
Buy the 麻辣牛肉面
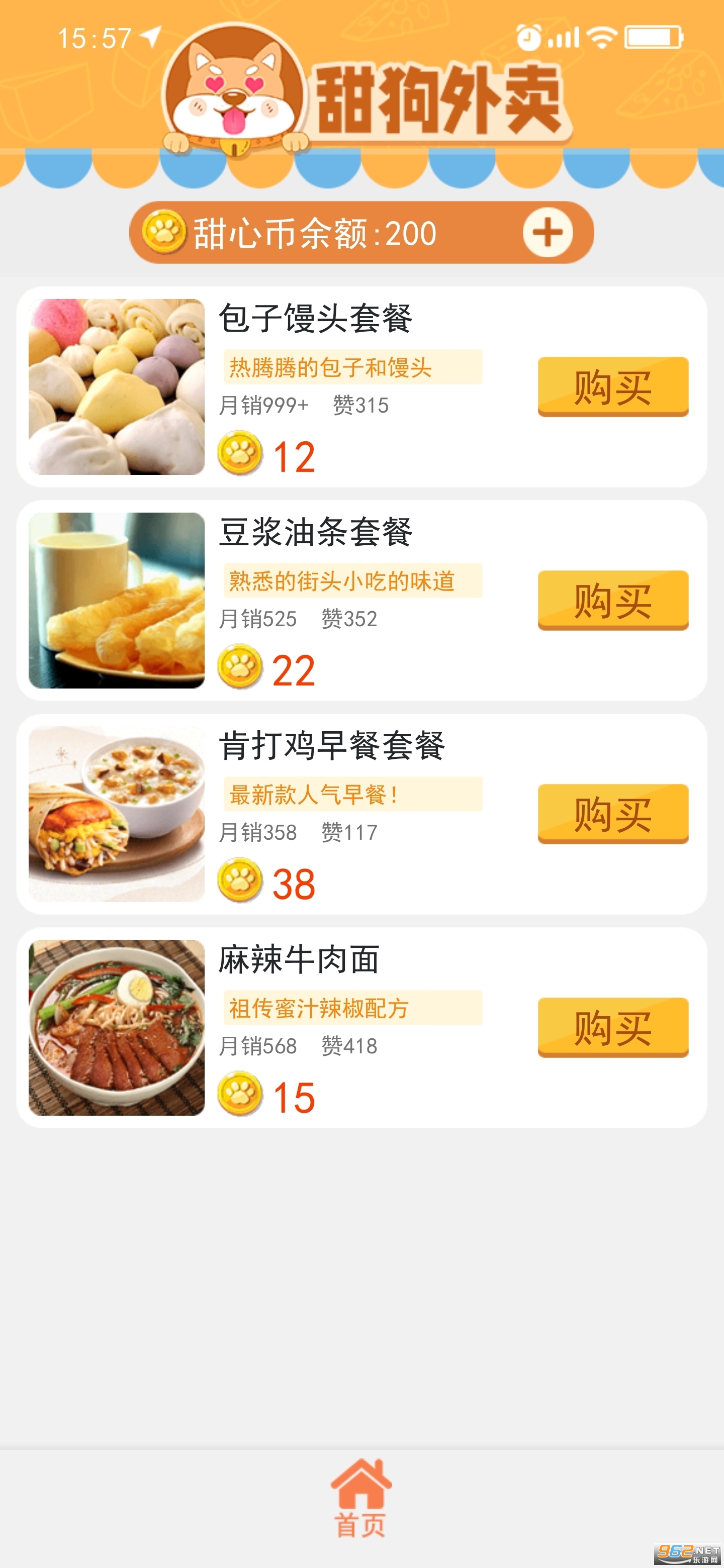612,1028
